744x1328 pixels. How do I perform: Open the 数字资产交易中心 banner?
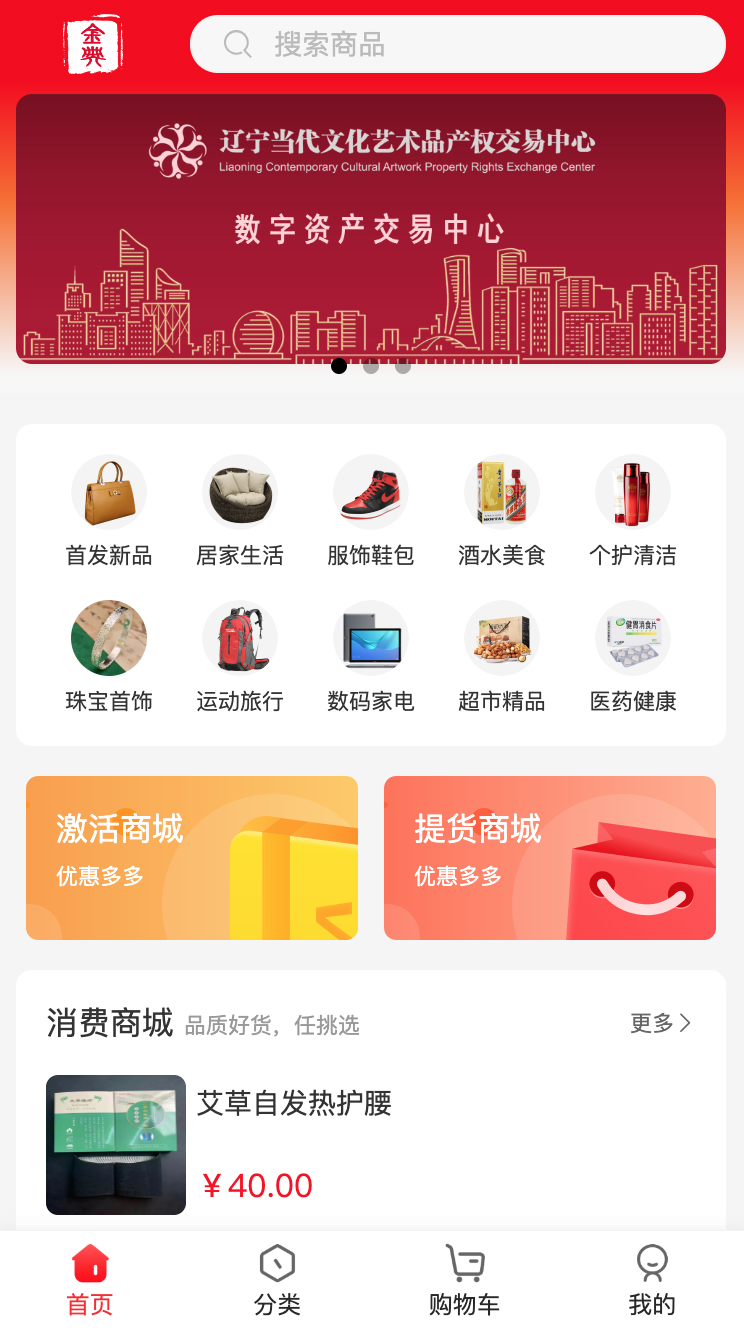pos(371,229)
